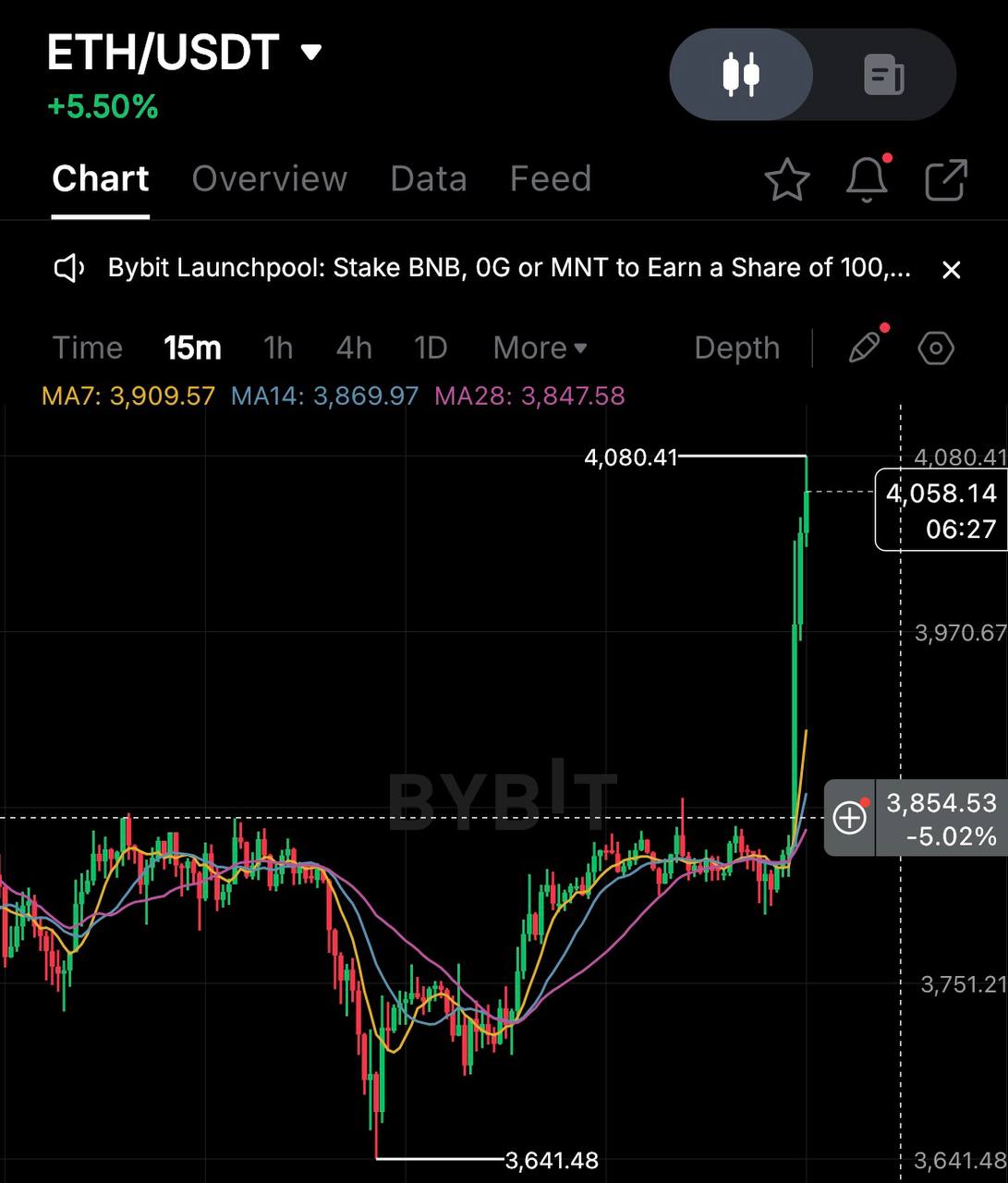Open the drawing tools pencil
The height and width of the screenshot is (1183, 1008).
point(864,348)
